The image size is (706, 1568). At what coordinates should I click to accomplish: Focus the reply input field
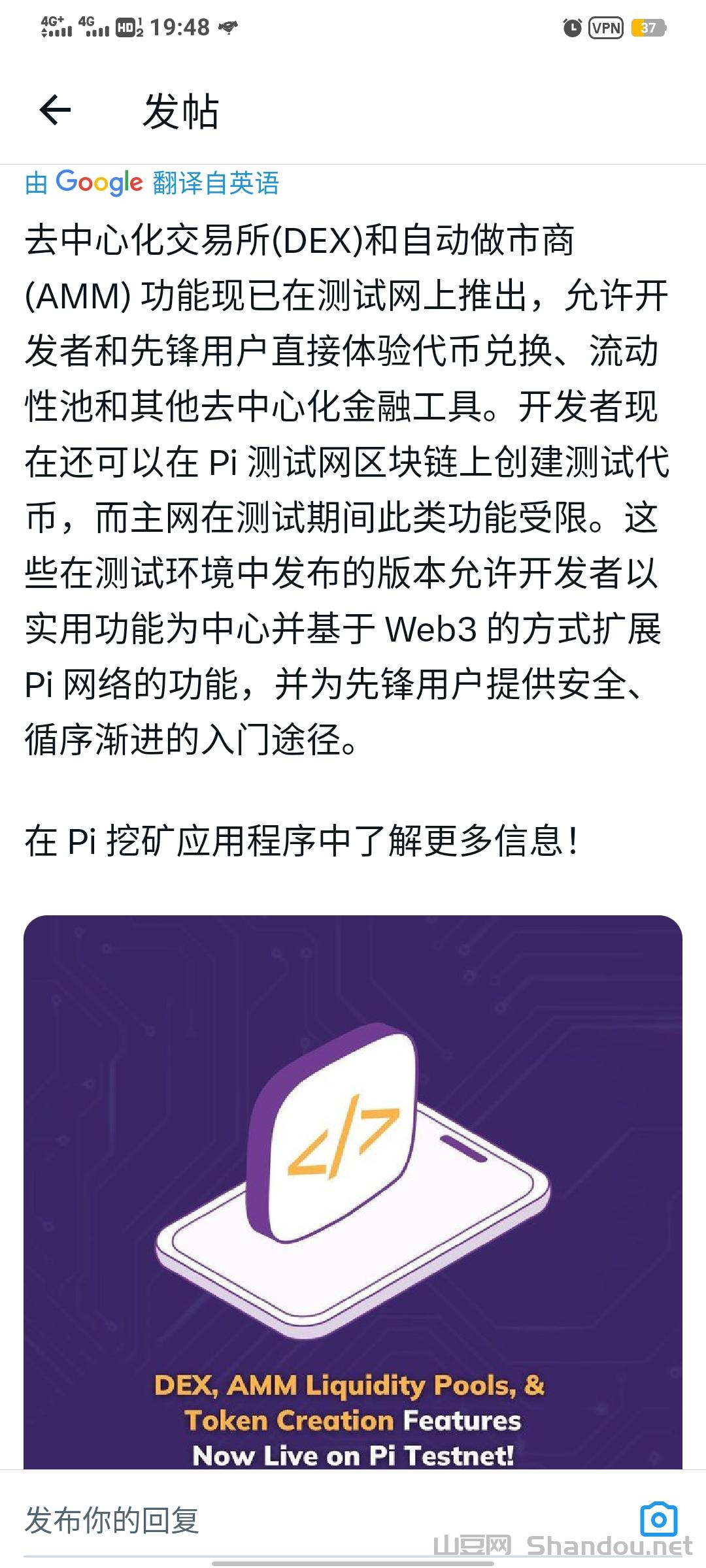click(314, 1520)
